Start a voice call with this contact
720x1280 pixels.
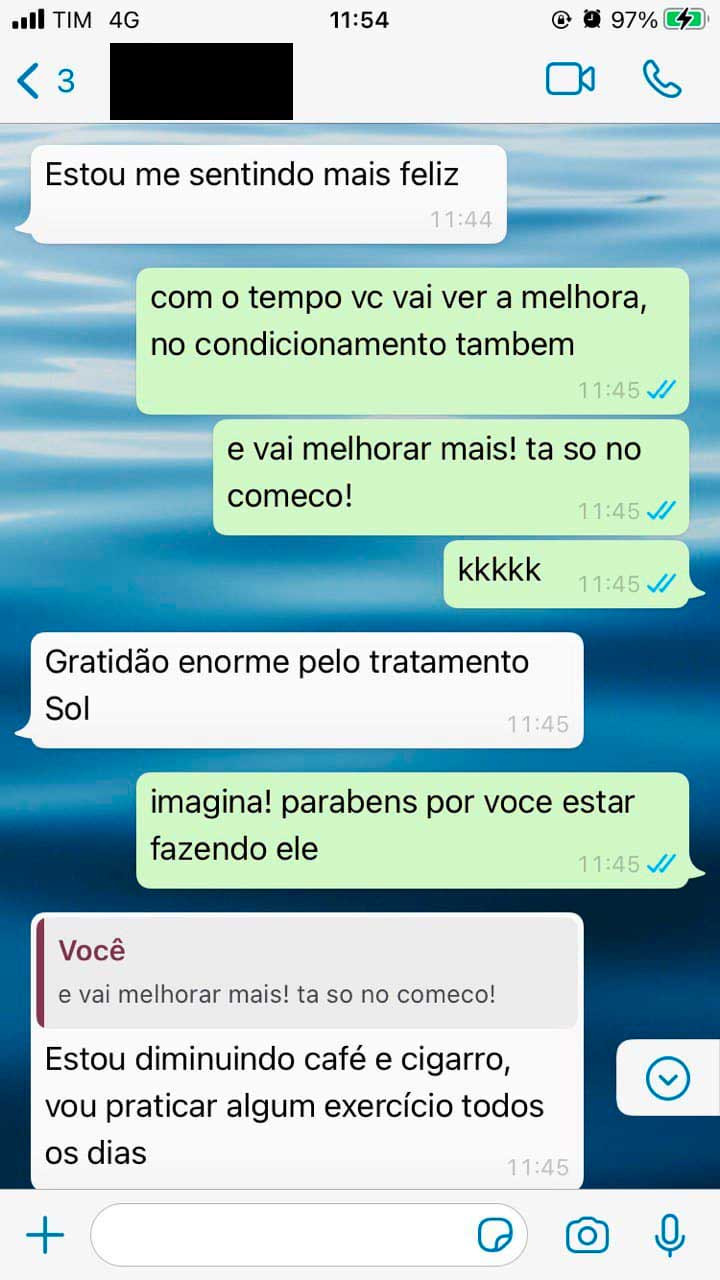[661, 80]
